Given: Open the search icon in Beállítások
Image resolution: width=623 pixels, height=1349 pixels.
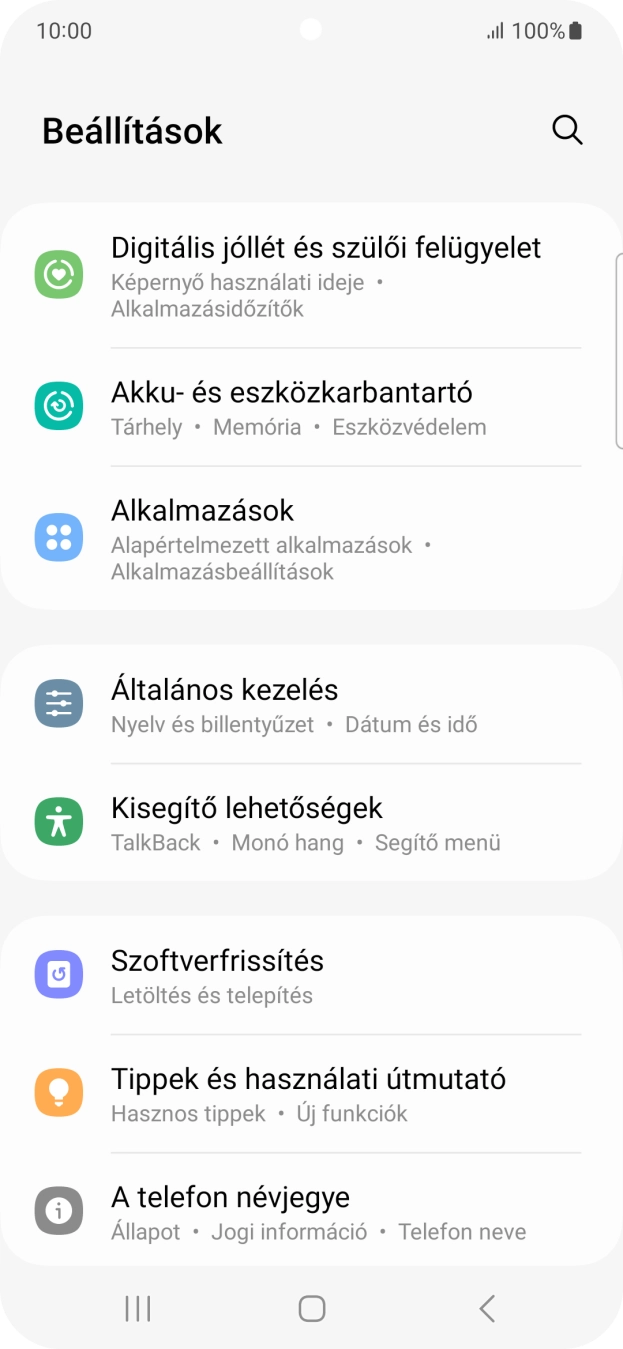Looking at the screenshot, I should coord(567,130).
